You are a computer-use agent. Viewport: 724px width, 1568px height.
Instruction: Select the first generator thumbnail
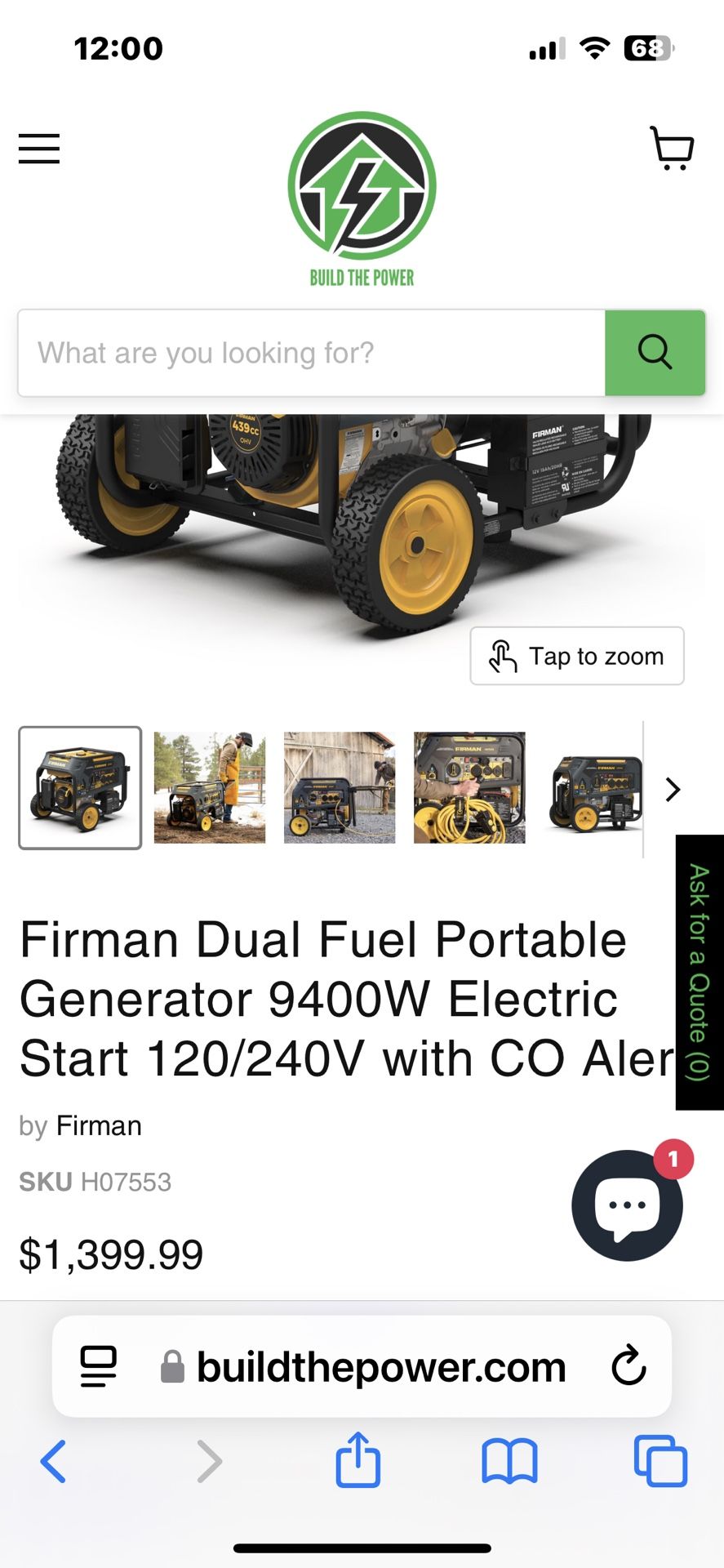(x=79, y=787)
